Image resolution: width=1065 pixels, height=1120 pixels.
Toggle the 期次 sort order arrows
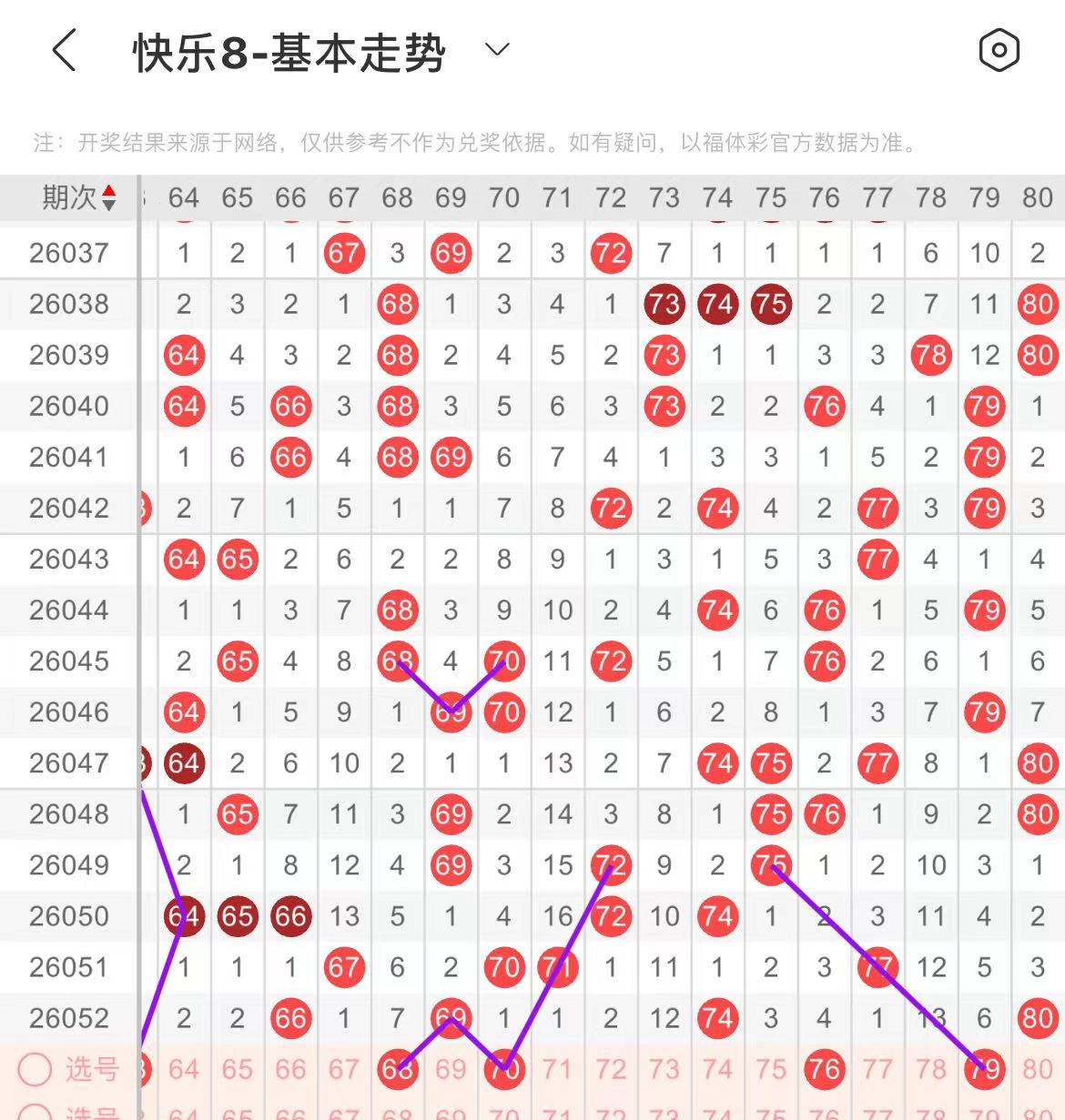[109, 197]
